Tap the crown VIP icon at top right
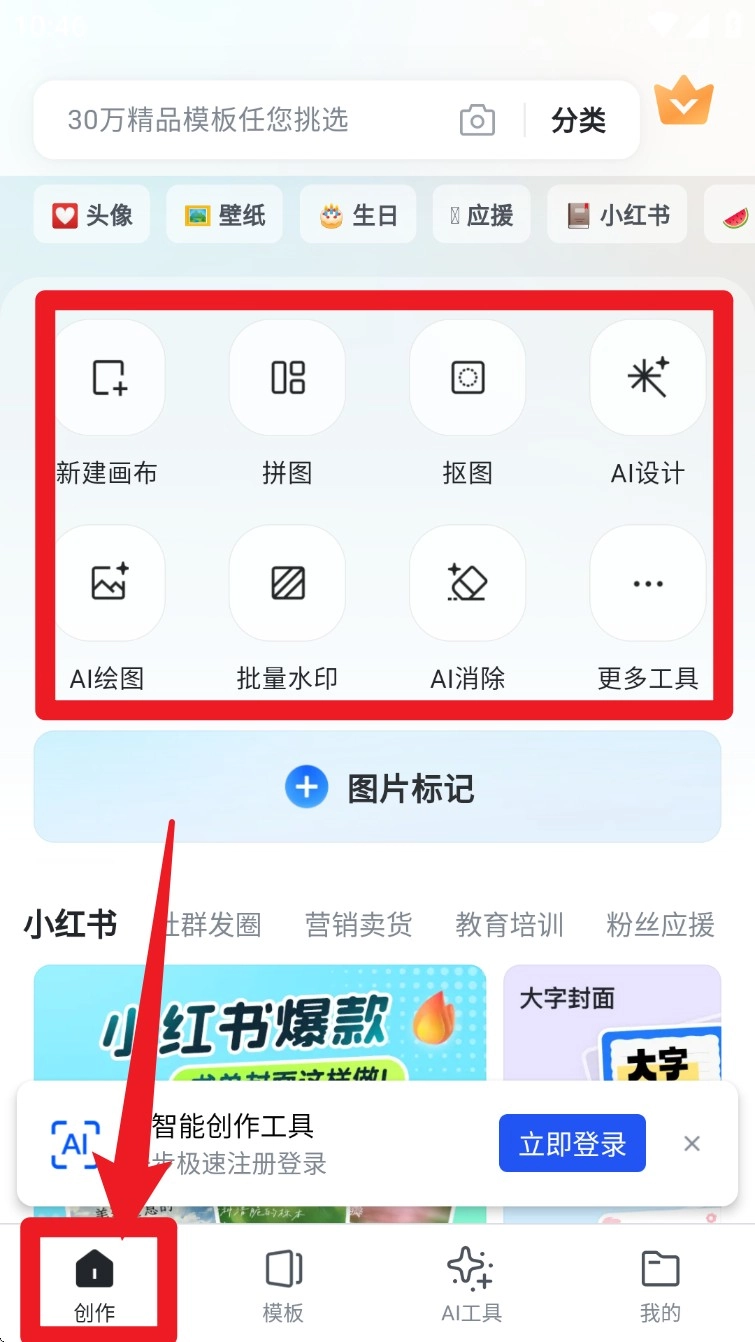This screenshot has width=755, height=1342. pyautogui.click(x=684, y=99)
